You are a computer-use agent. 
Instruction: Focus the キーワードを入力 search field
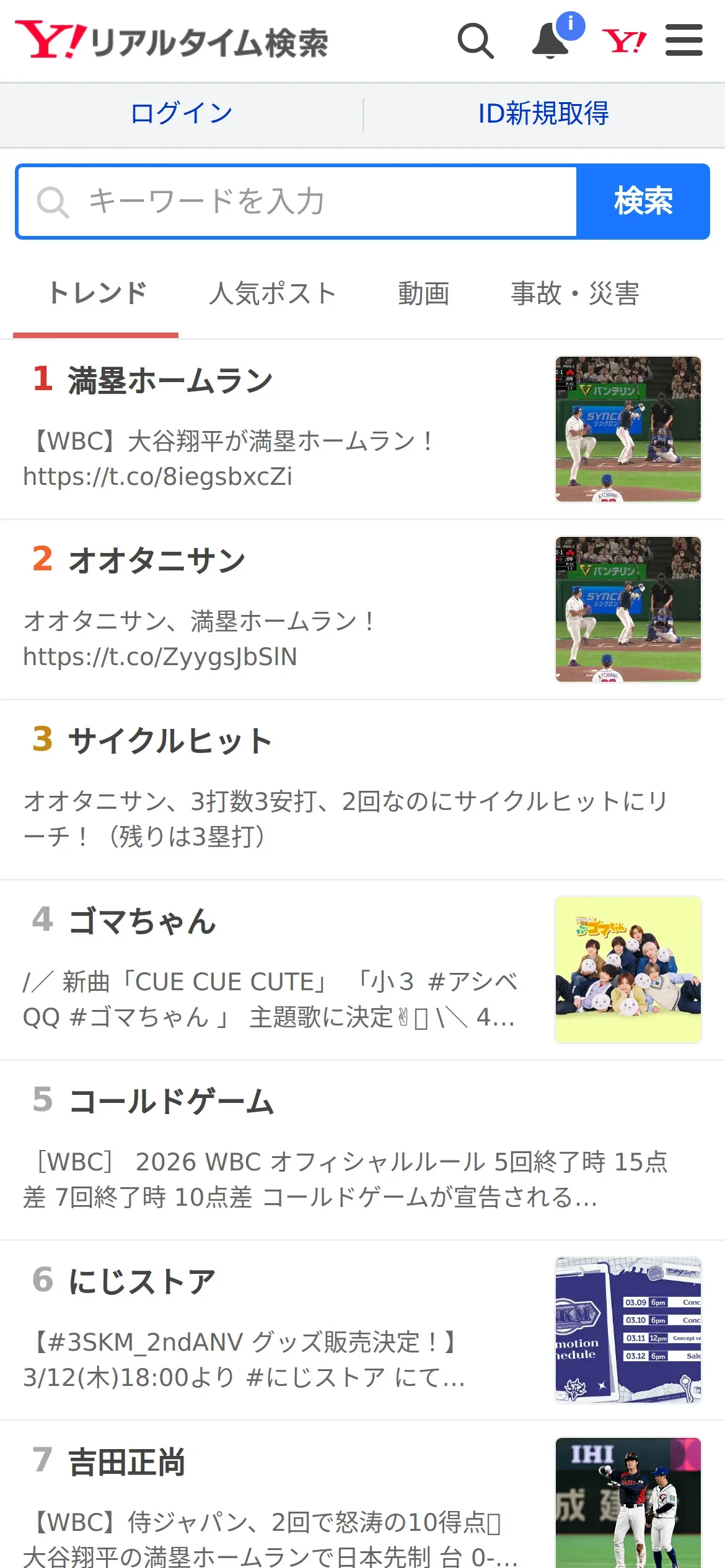(297, 201)
